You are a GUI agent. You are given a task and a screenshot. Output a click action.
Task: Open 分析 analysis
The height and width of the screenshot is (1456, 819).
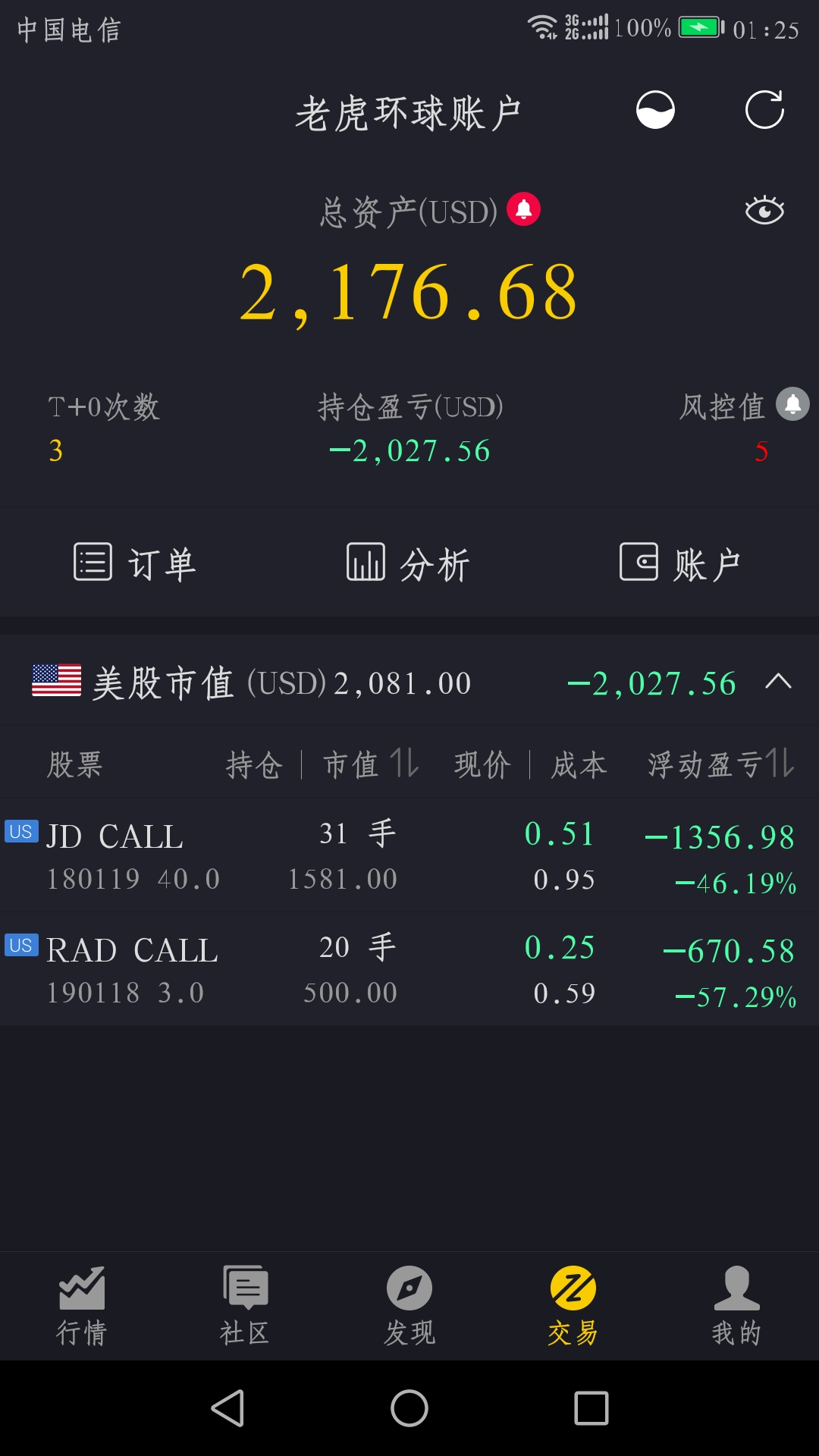coord(409,563)
